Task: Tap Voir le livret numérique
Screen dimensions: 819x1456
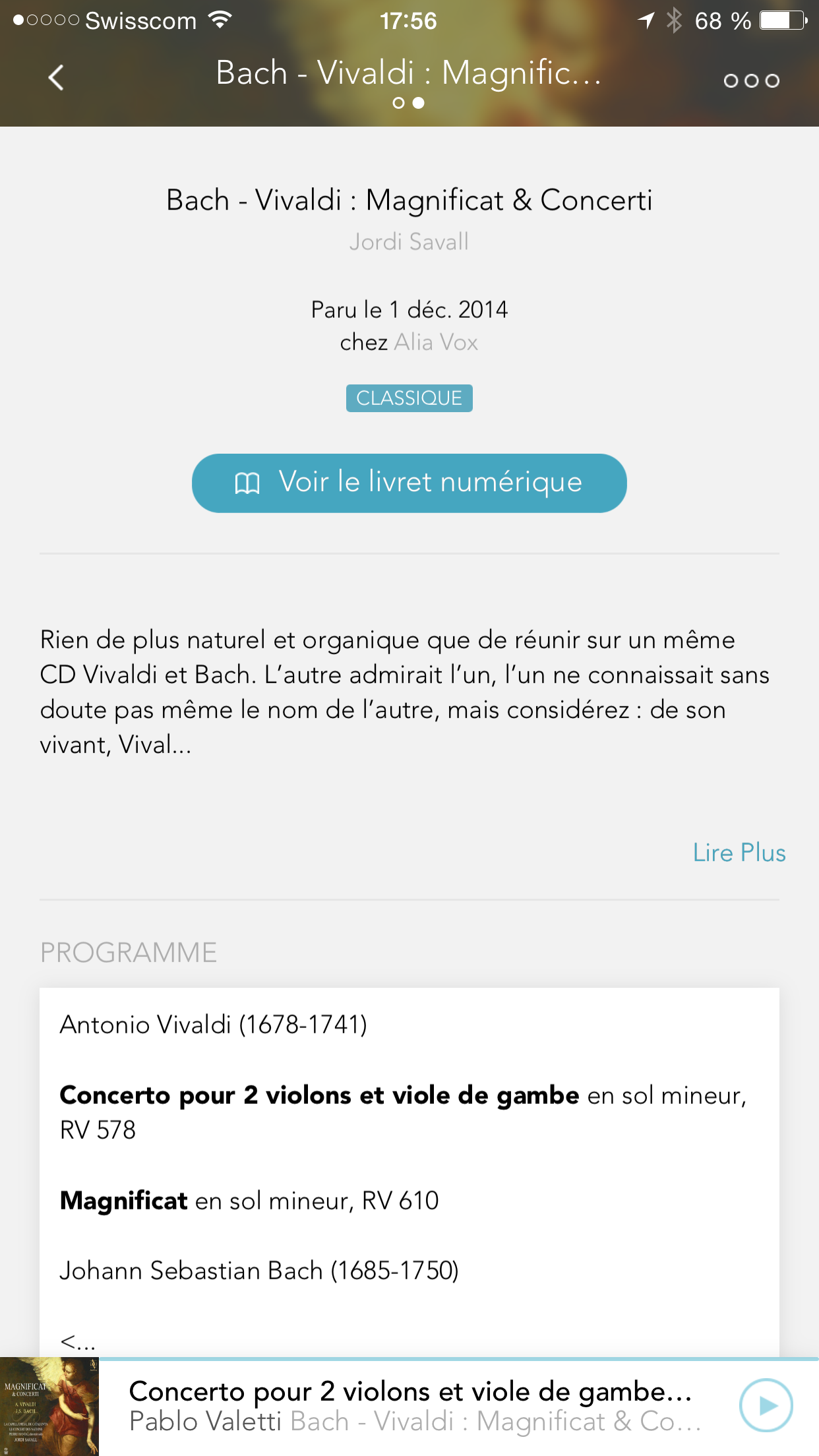Action: click(409, 483)
